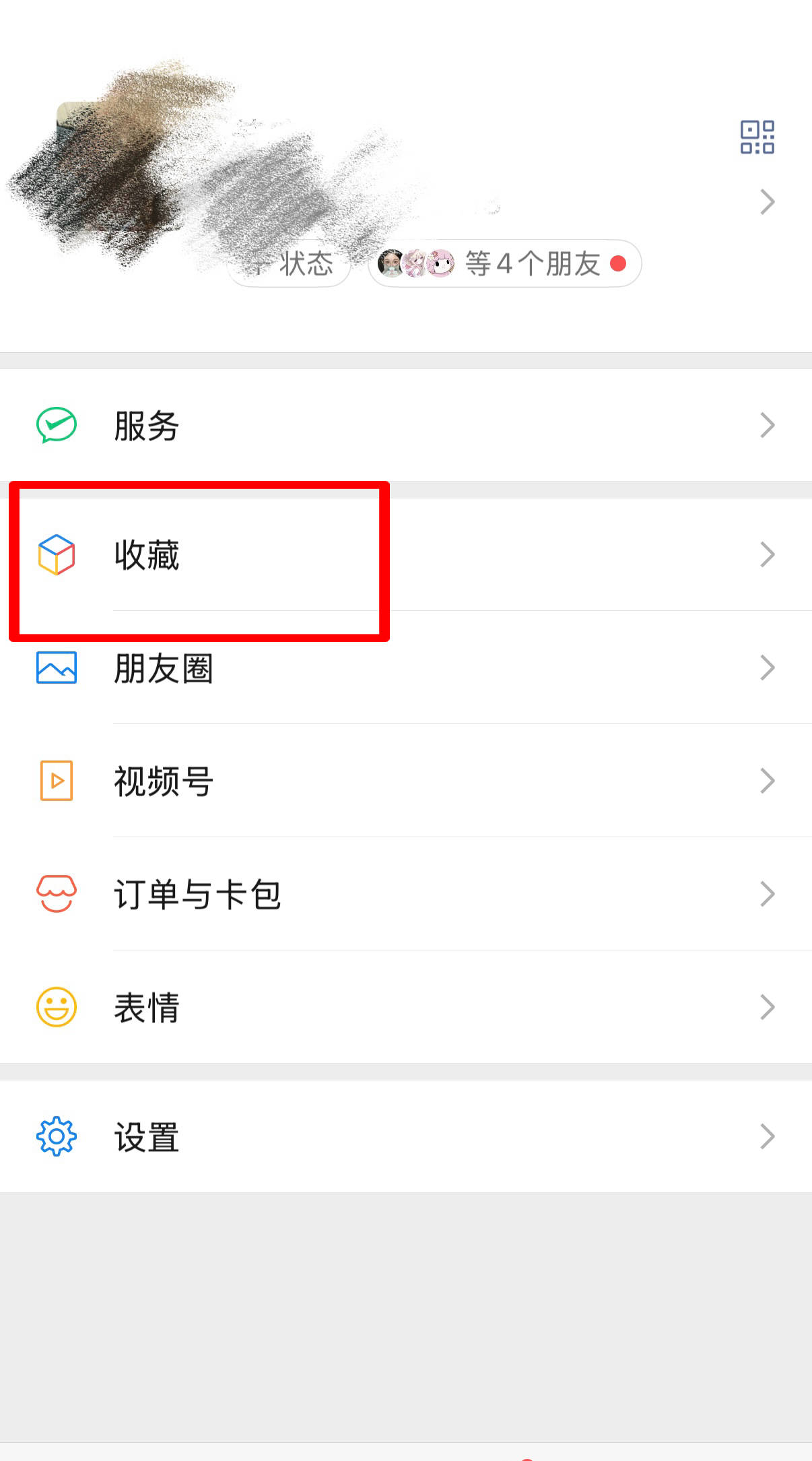Screen dimensions: 812x1461
Task: Click the 表情 text label
Action: [x=147, y=1007]
